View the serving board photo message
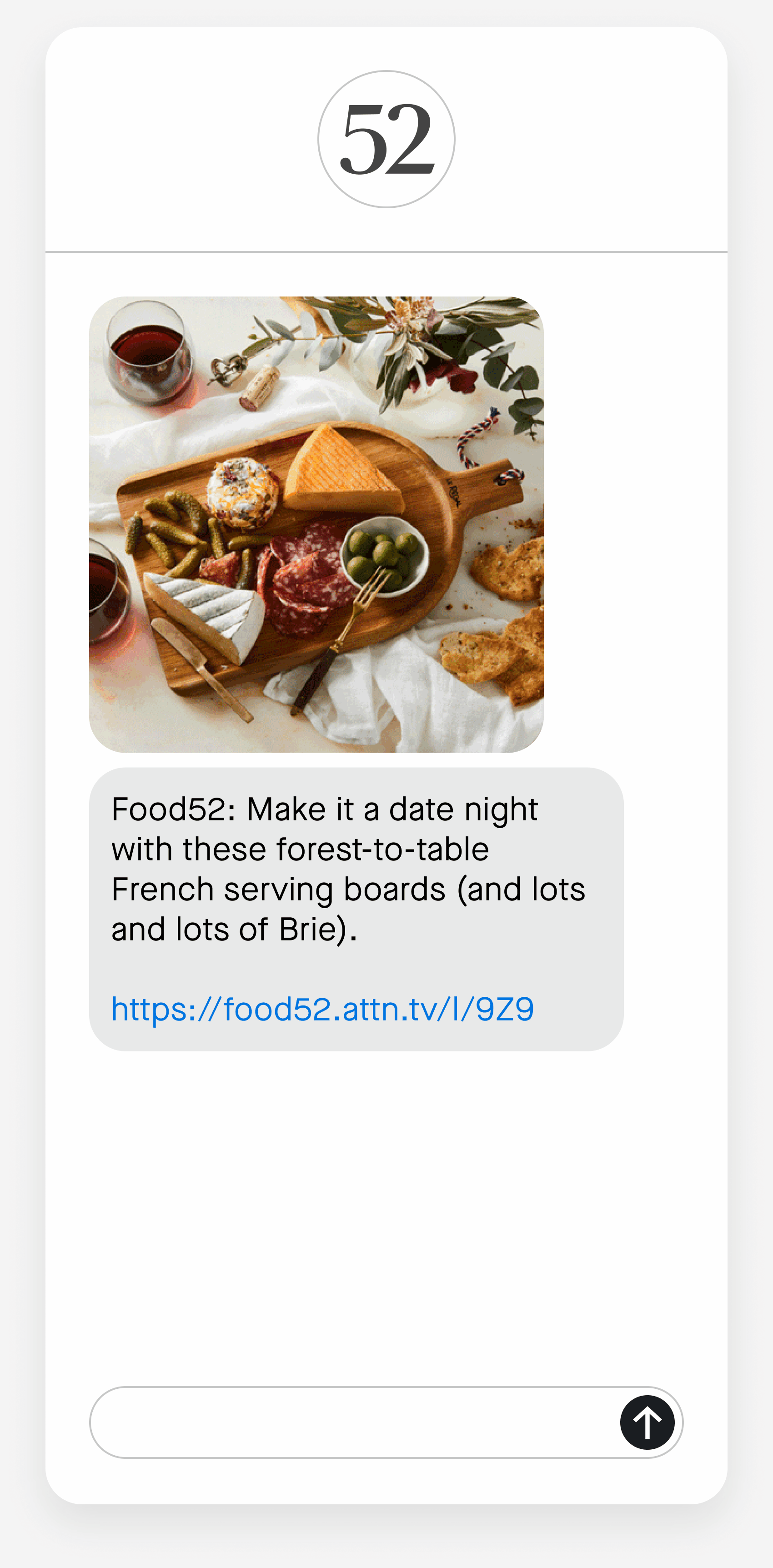 316,524
